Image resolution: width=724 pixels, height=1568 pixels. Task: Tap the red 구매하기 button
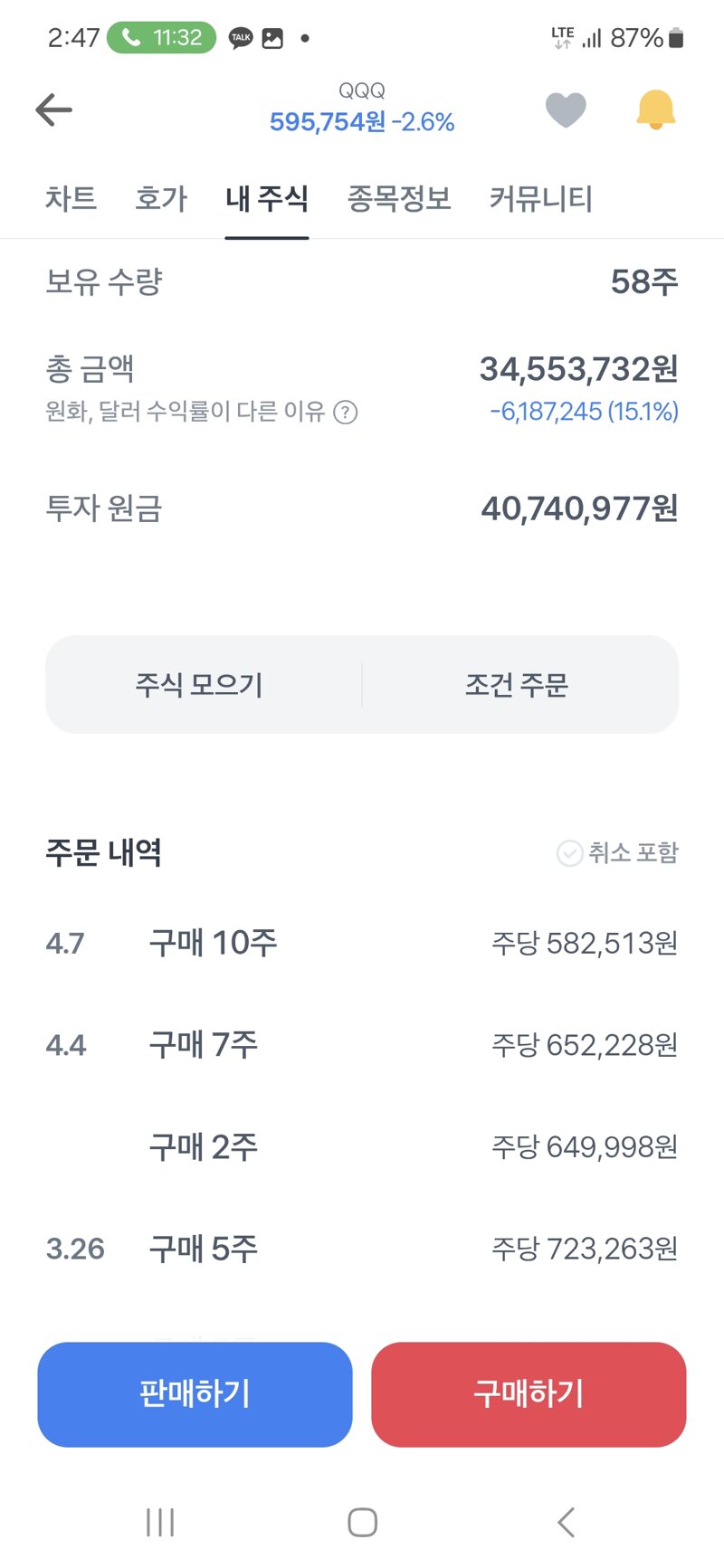click(529, 1394)
